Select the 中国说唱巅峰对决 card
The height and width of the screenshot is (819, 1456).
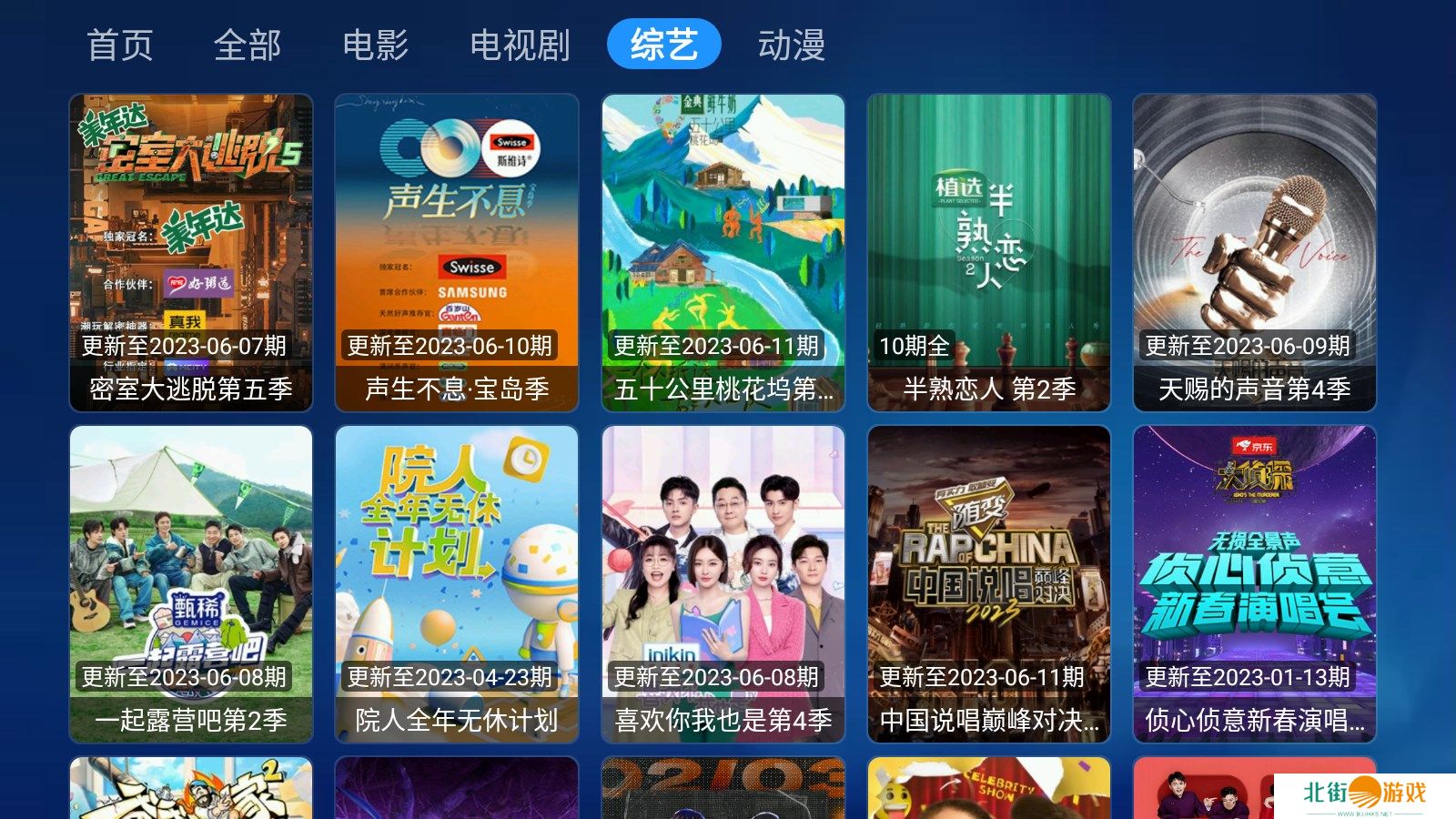click(989, 583)
